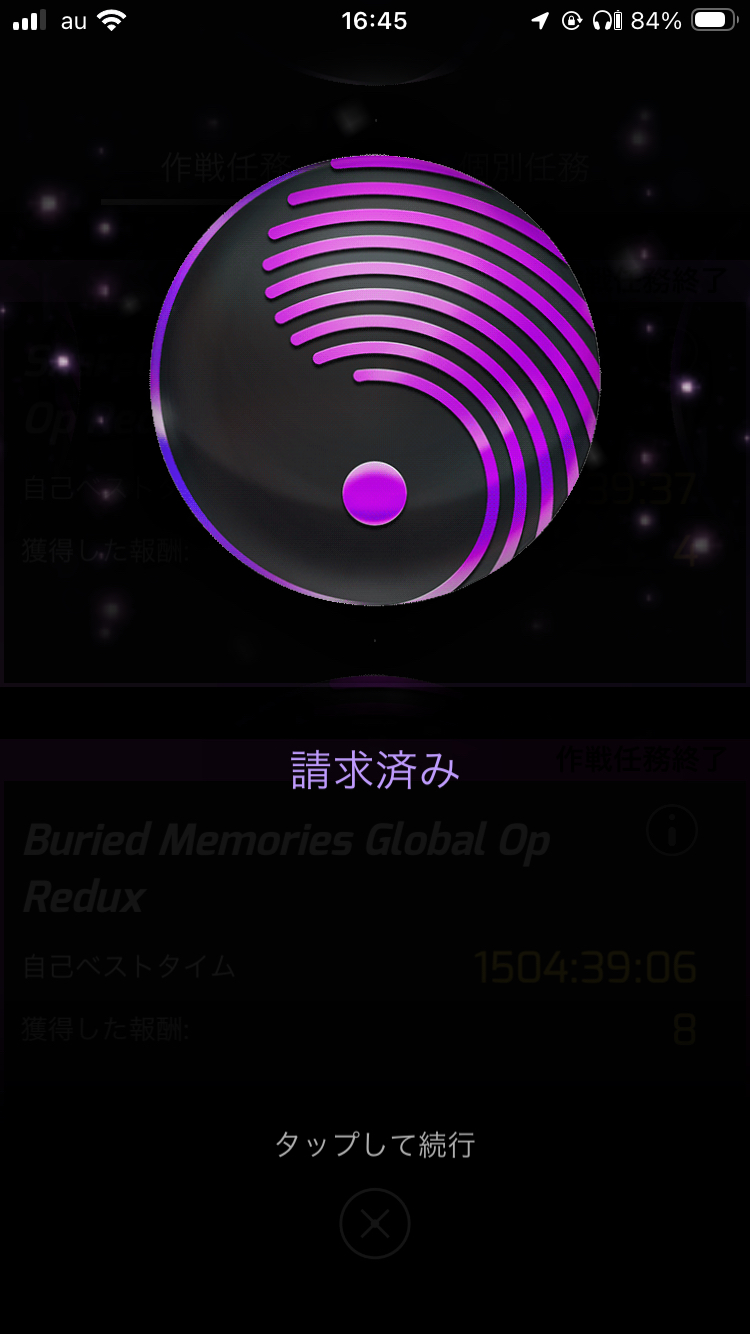This screenshot has height=1334, width=750.
Task: Close the claimed reward overlay with the X
Action: [x=375, y=1223]
